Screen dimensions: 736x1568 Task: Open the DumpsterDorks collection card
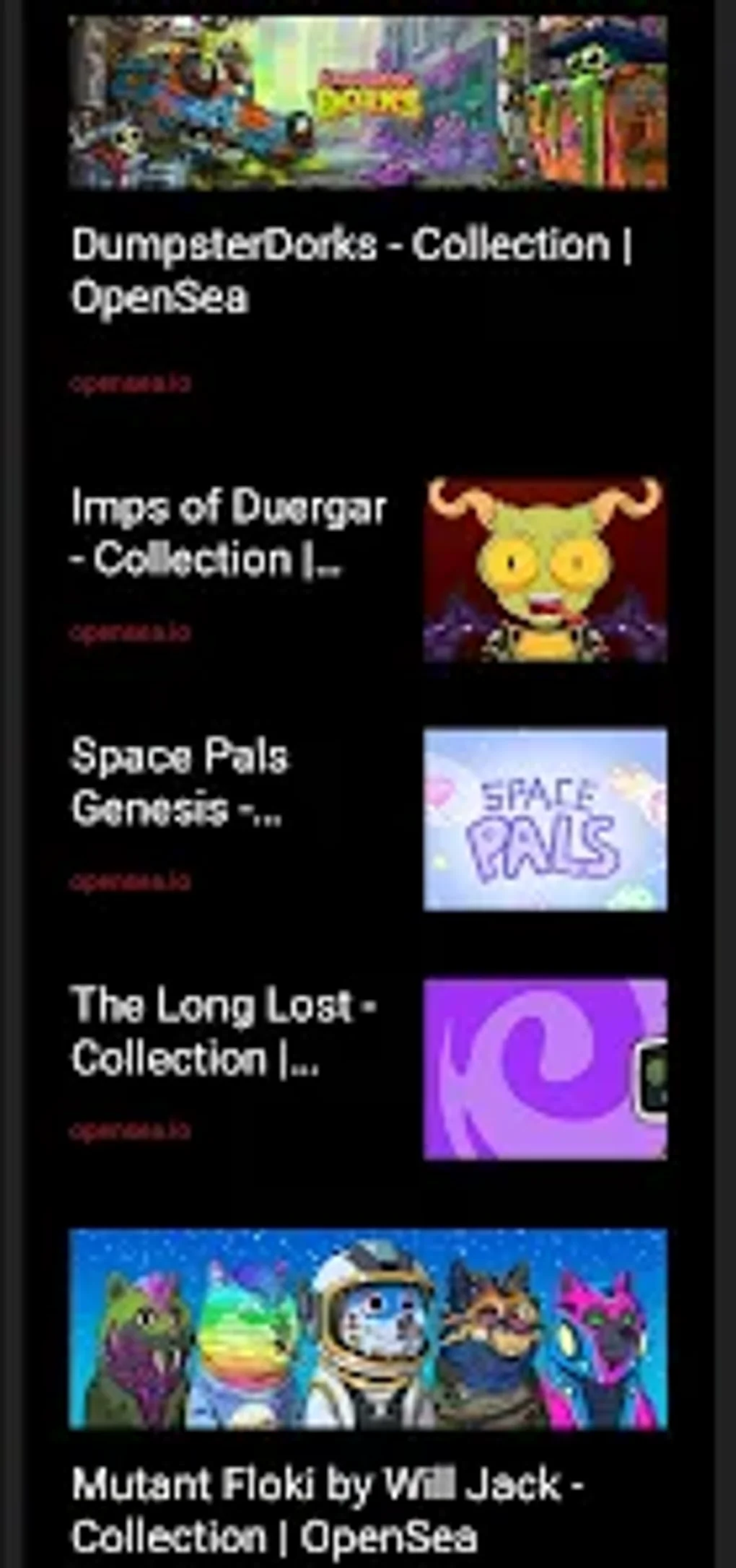[368, 206]
